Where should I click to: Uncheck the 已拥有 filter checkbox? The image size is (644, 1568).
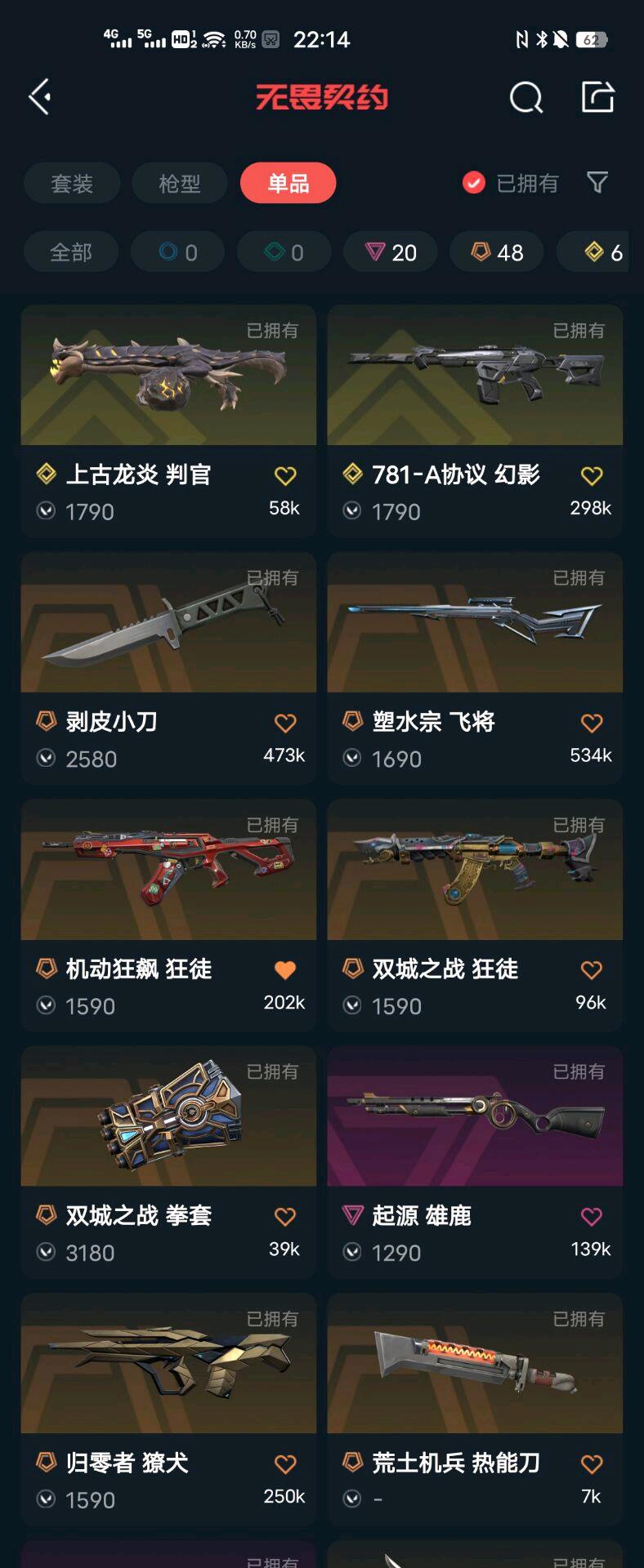(474, 183)
